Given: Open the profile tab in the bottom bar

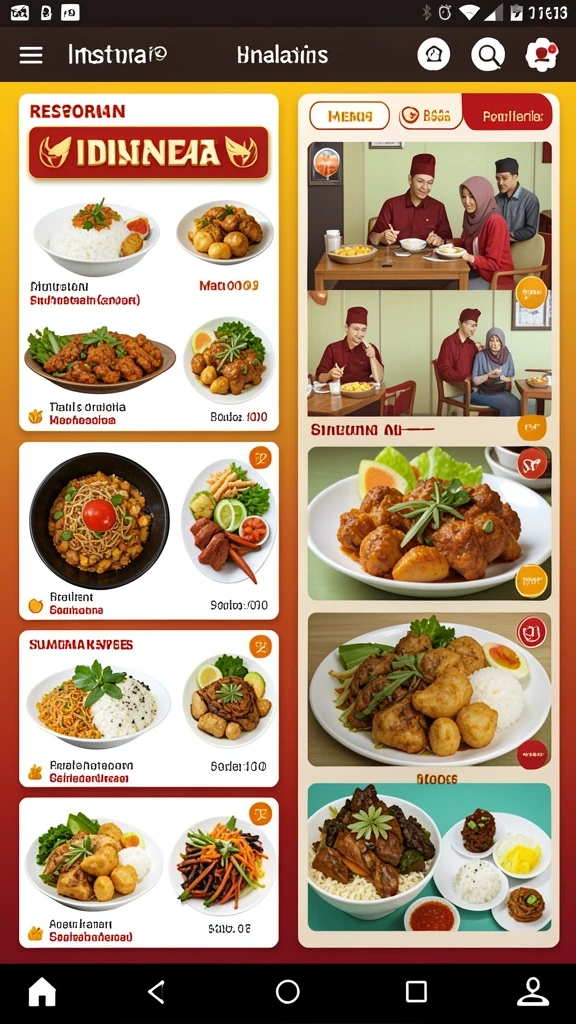Looking at the screenshot, I should click(x=533, y=993).
